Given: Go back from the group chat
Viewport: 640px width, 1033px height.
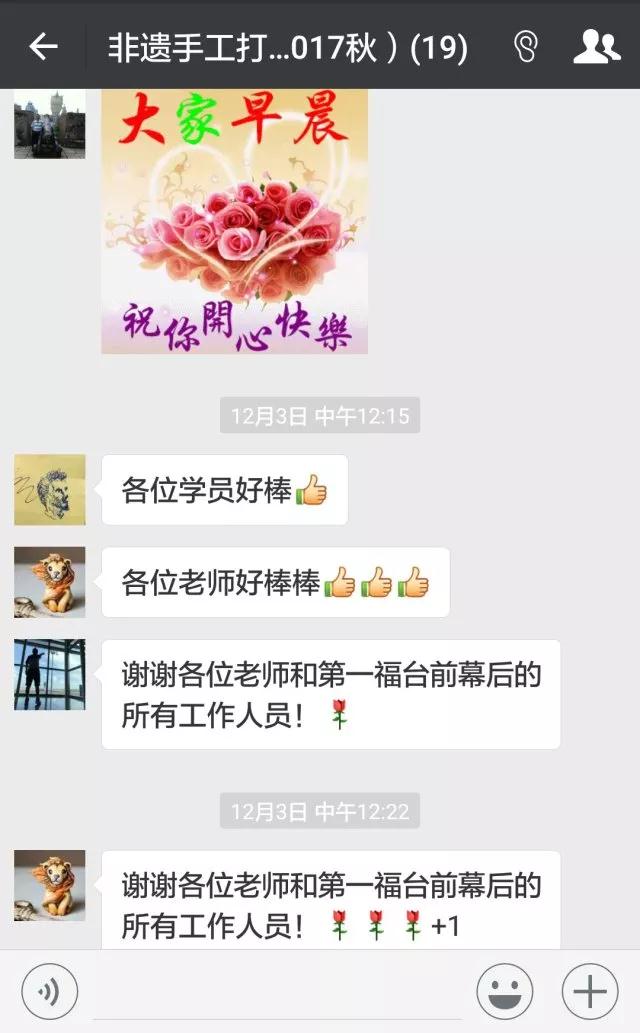Looking at the screenshot, I should (43, 46).
